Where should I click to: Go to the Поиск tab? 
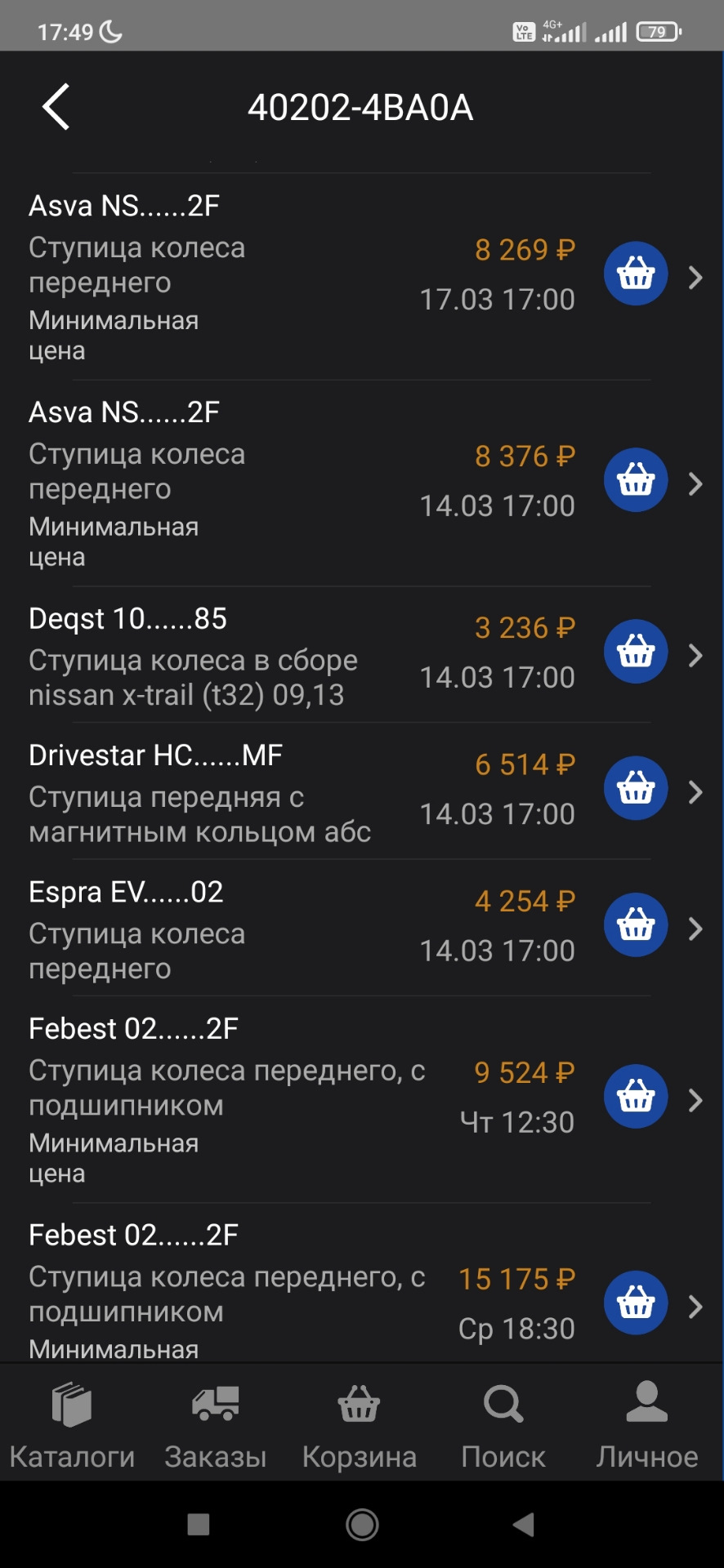pos(503,1425)
